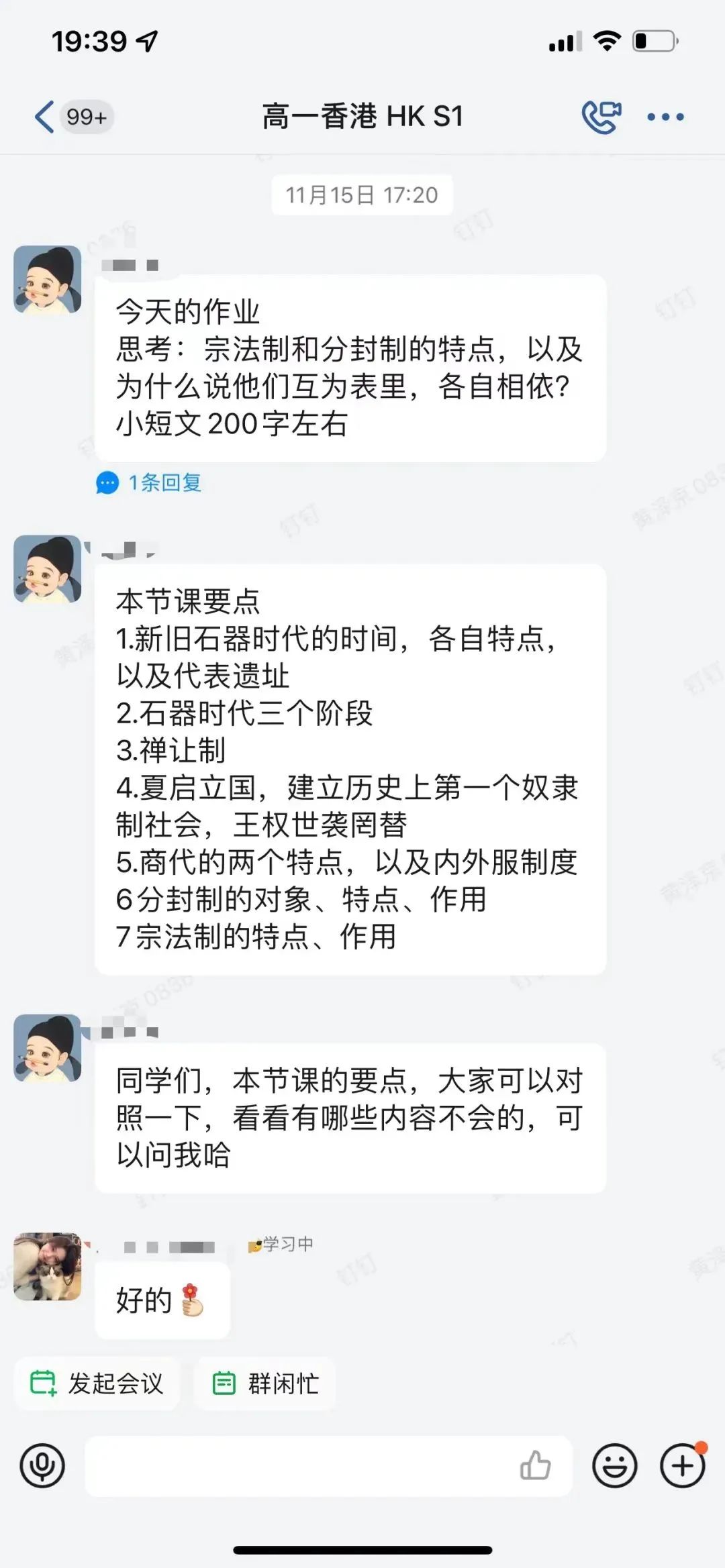Switch to voice input with the microphone
The image size is (725, 1568).
(42, 1466)
